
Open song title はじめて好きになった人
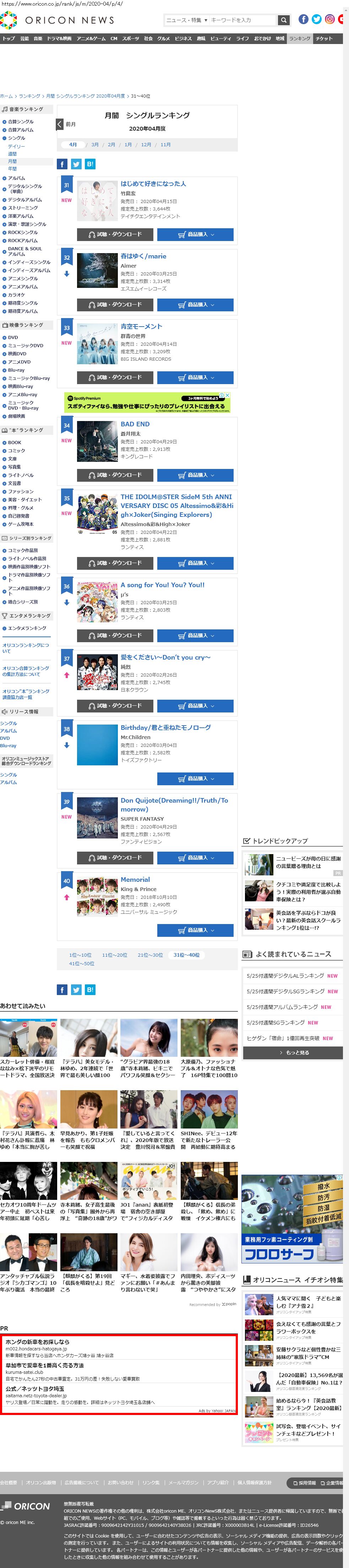pyautogui.click(x=153, y=183)
